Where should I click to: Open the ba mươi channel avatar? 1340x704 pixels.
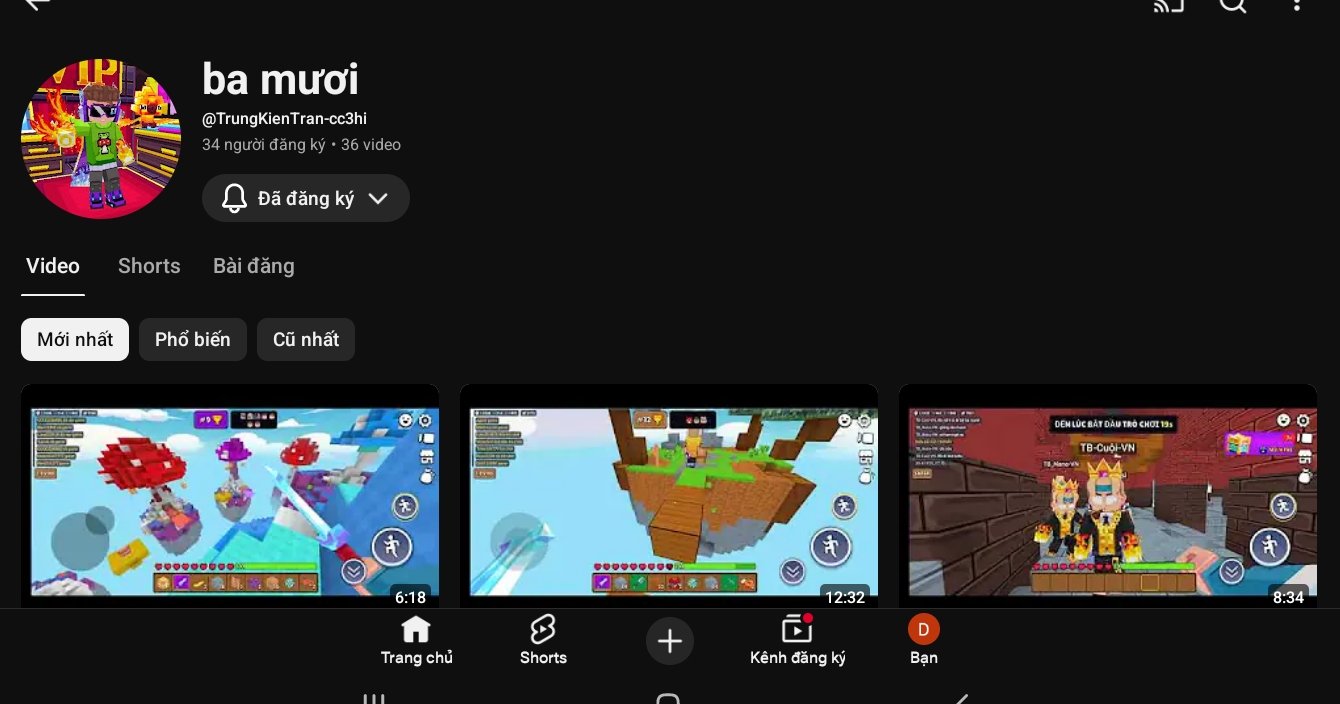pyautogui.click(x=101, y=139)
